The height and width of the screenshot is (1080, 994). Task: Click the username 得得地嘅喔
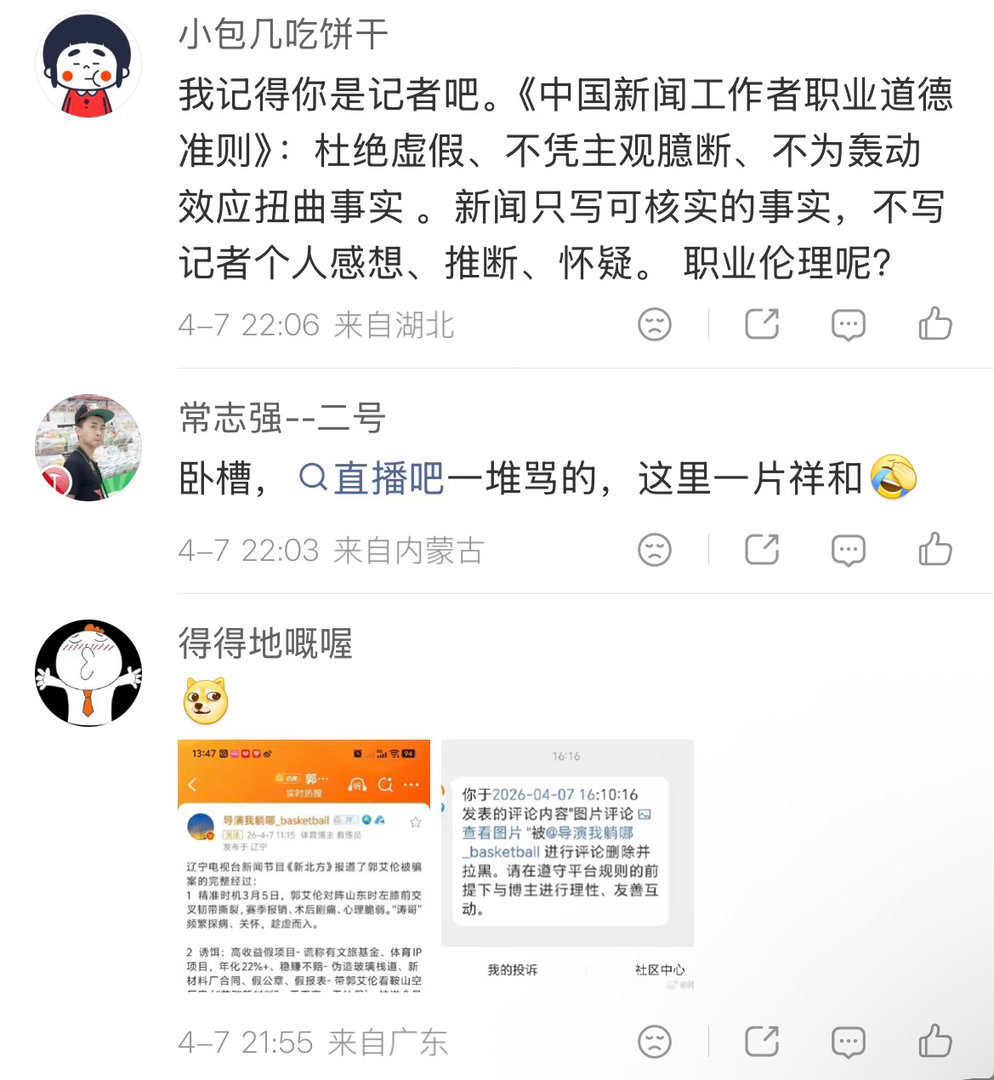coord(263,643)
